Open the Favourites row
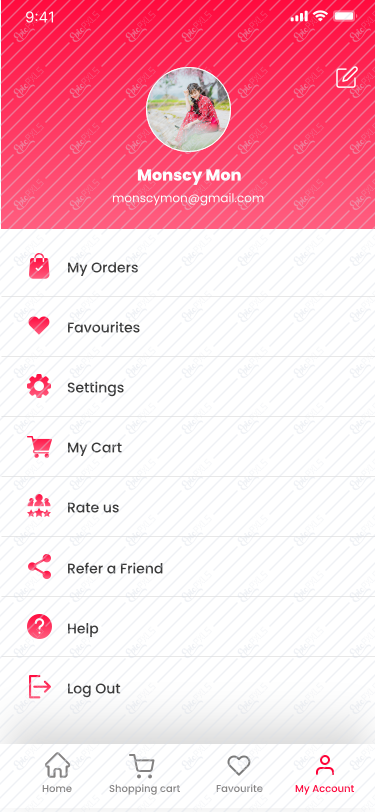Viewport: 375px width, 812px height. pos(188,327)
